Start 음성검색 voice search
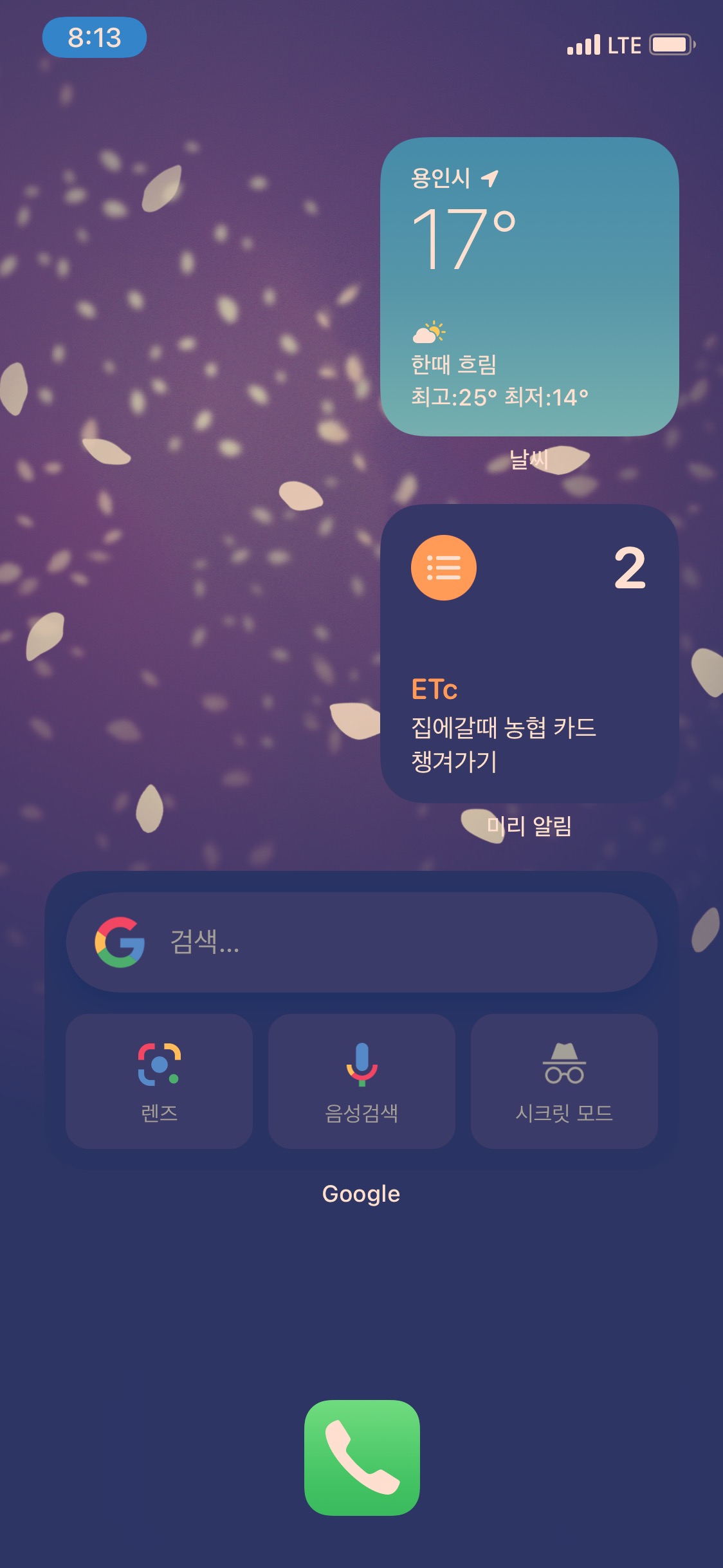723x1568 pixels. [x=361, y=1081]
